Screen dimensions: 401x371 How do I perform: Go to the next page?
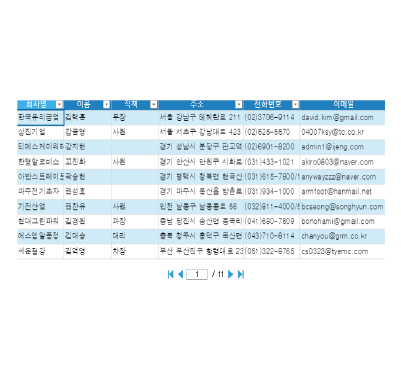point(230,274)
